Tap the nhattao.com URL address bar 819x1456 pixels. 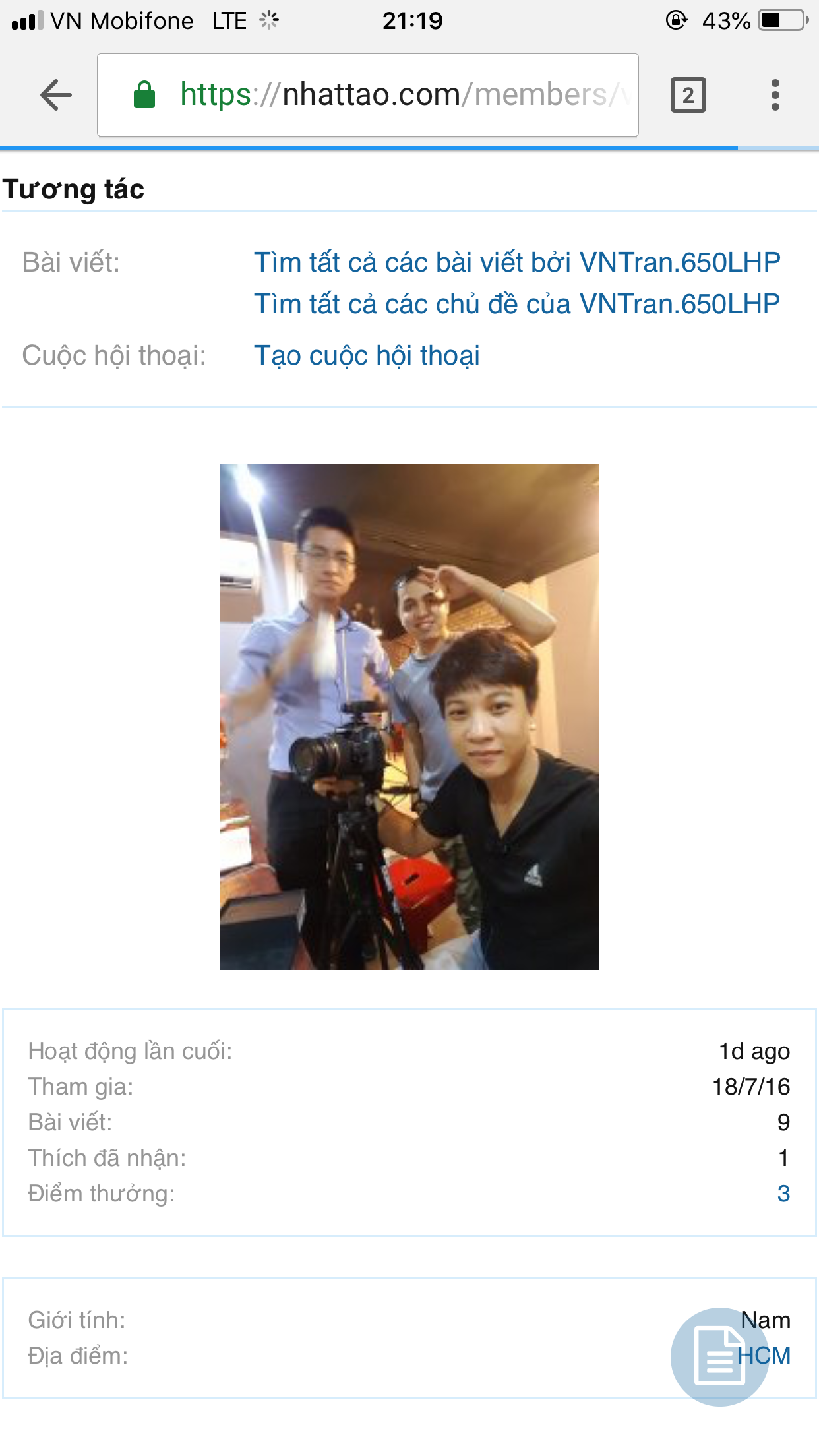[x=382, y=95]
